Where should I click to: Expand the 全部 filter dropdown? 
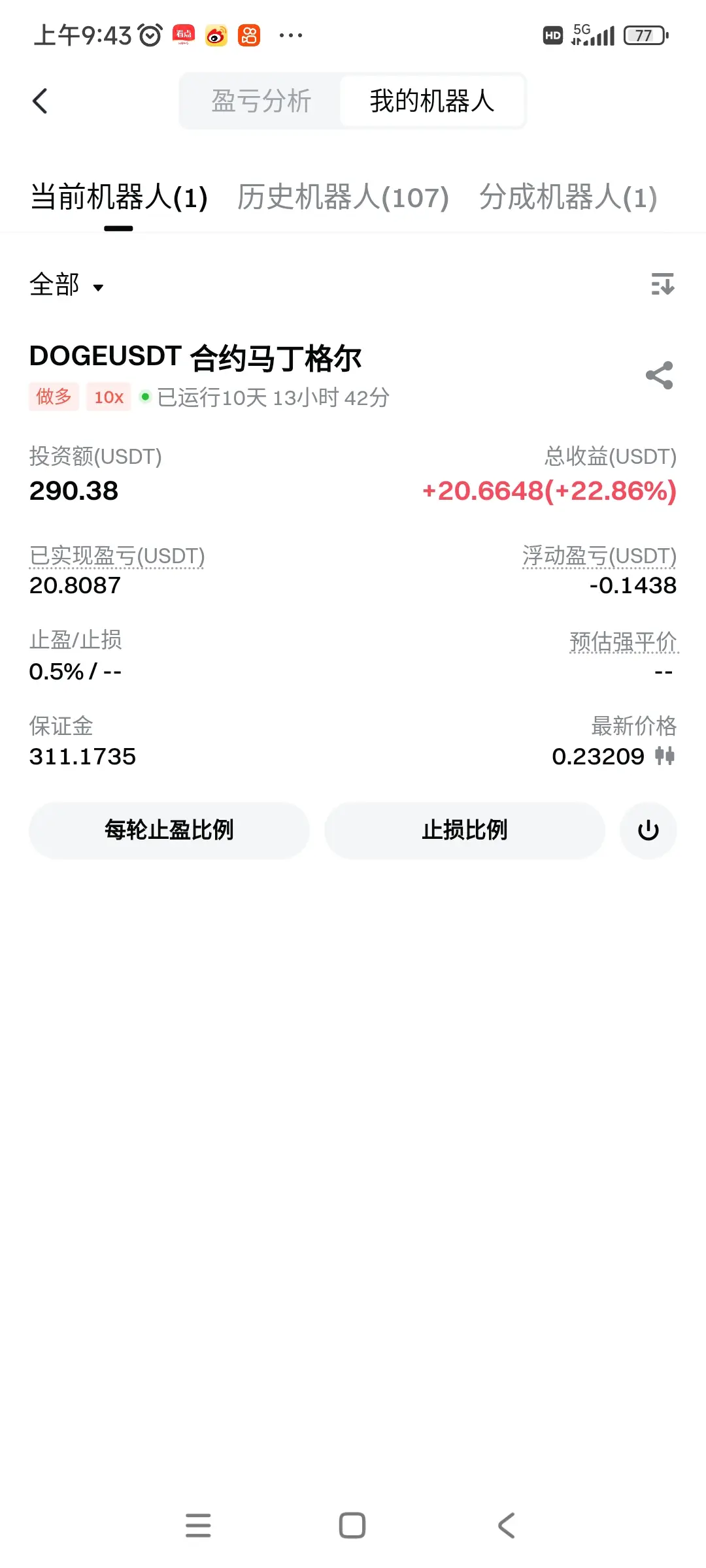67,285
